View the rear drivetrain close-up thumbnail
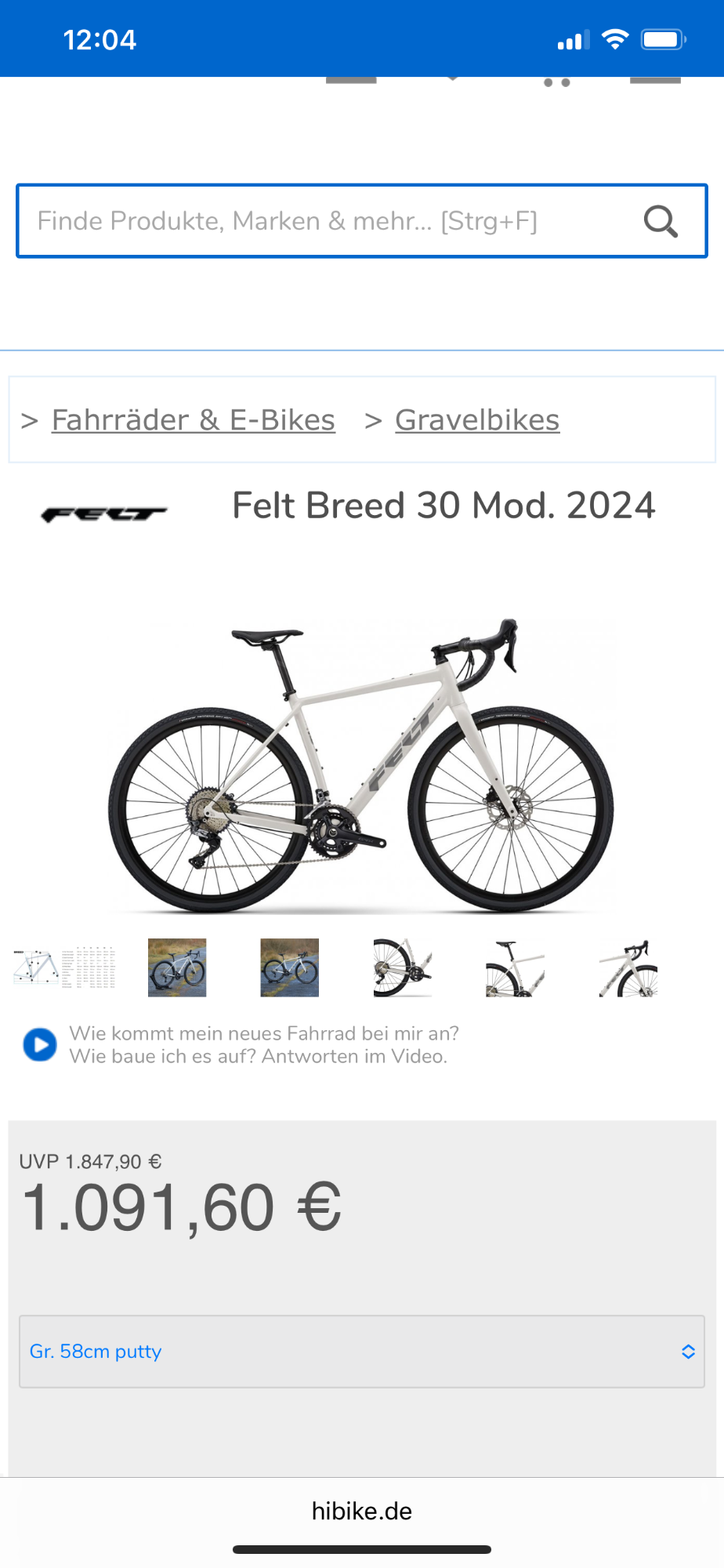The width and height of the screenshot is (724, 1568). pos(402,967)
